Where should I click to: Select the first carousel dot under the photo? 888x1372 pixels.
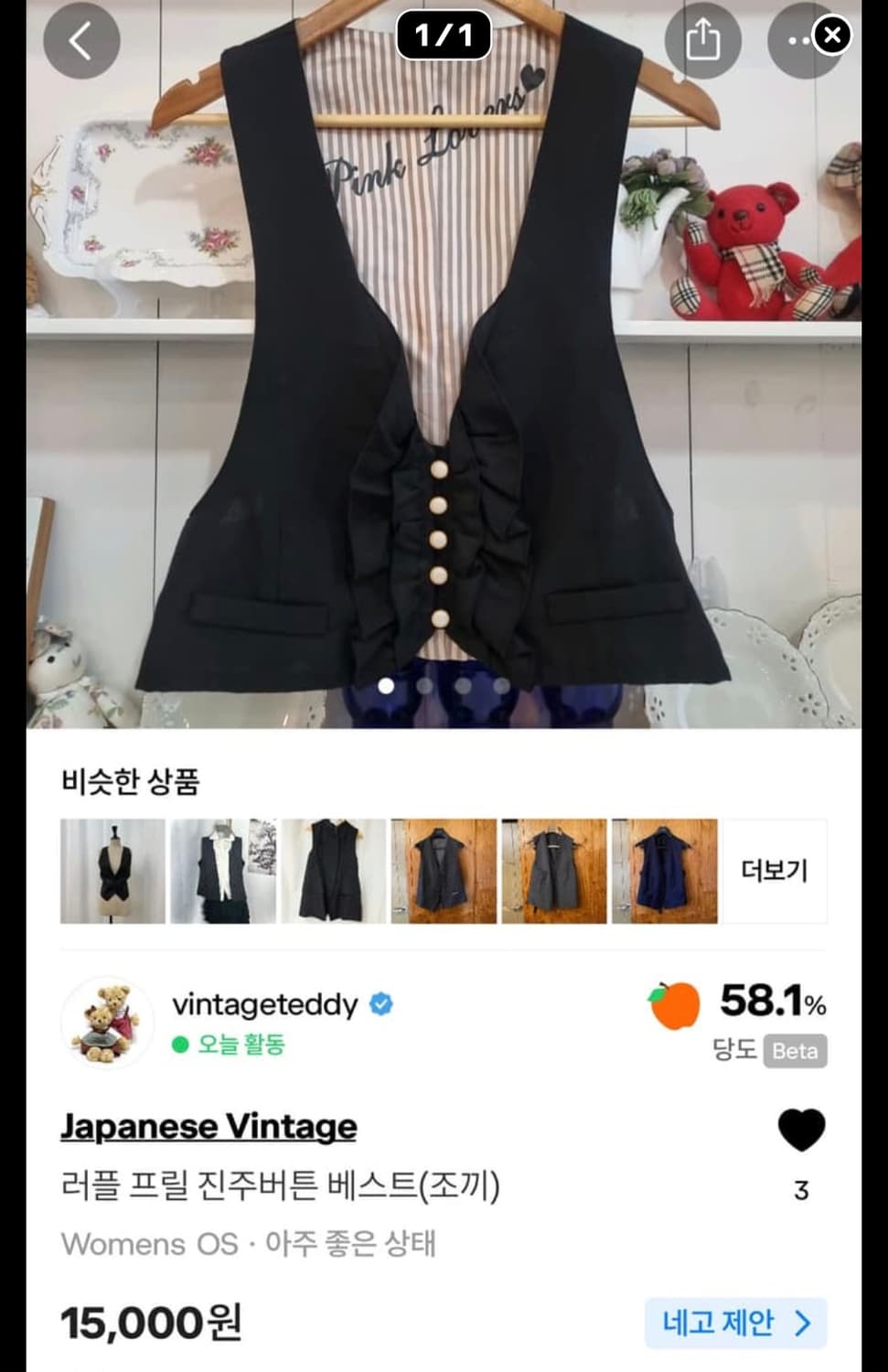click(385, 688)
